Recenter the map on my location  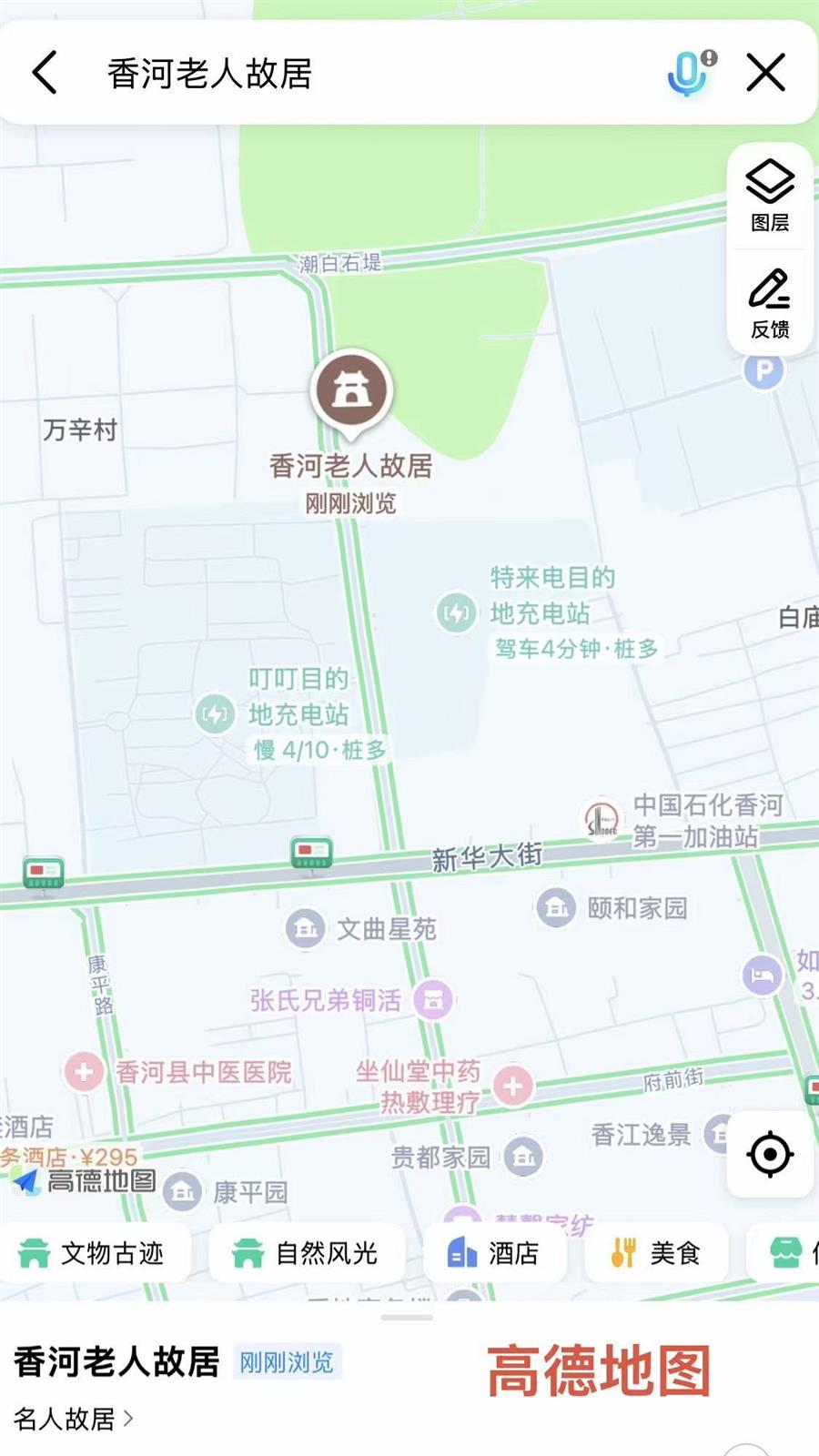[x=770, y=1155]
